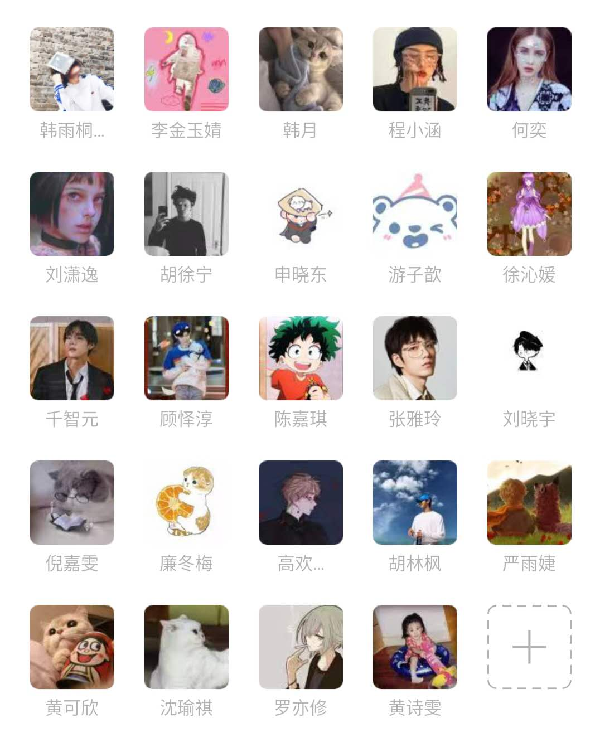Select 游子歆's avatar
This screenshot has width=600, height=747.
click(415, 214)
